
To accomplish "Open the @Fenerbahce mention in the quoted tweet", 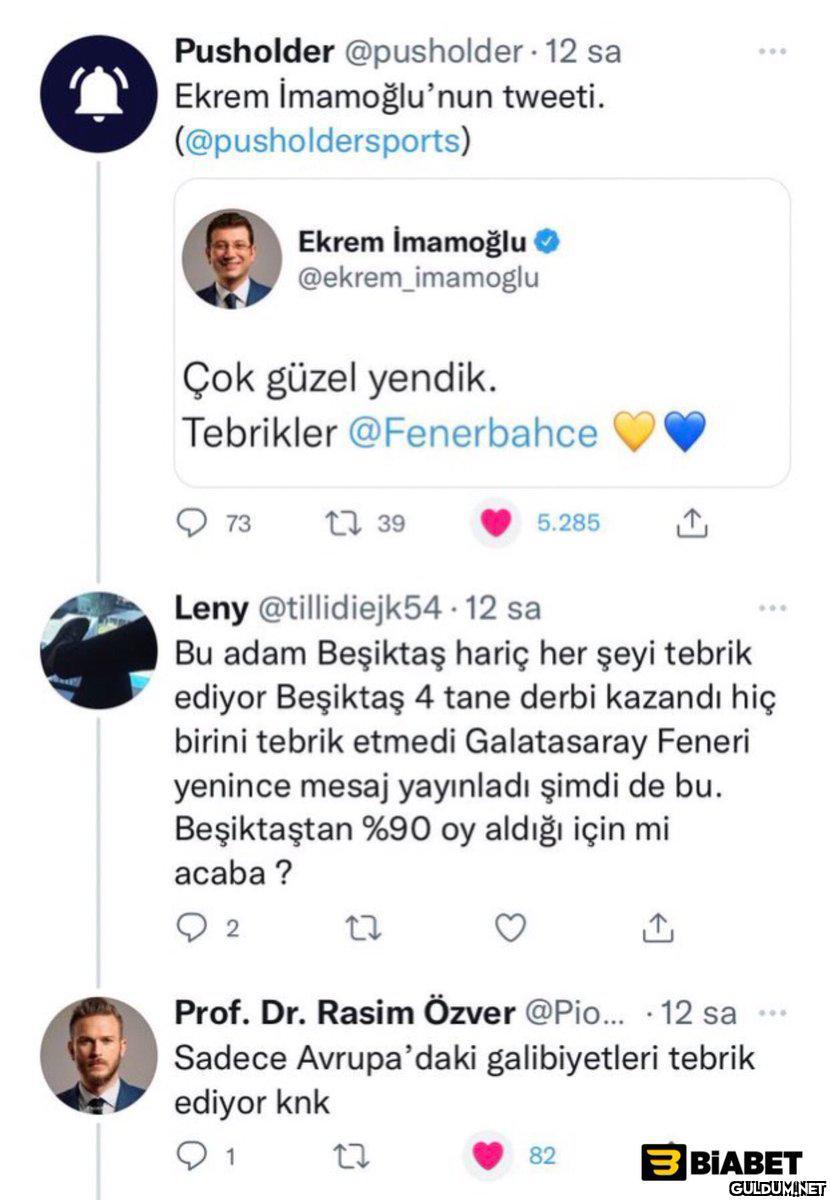I will point(473,433).
